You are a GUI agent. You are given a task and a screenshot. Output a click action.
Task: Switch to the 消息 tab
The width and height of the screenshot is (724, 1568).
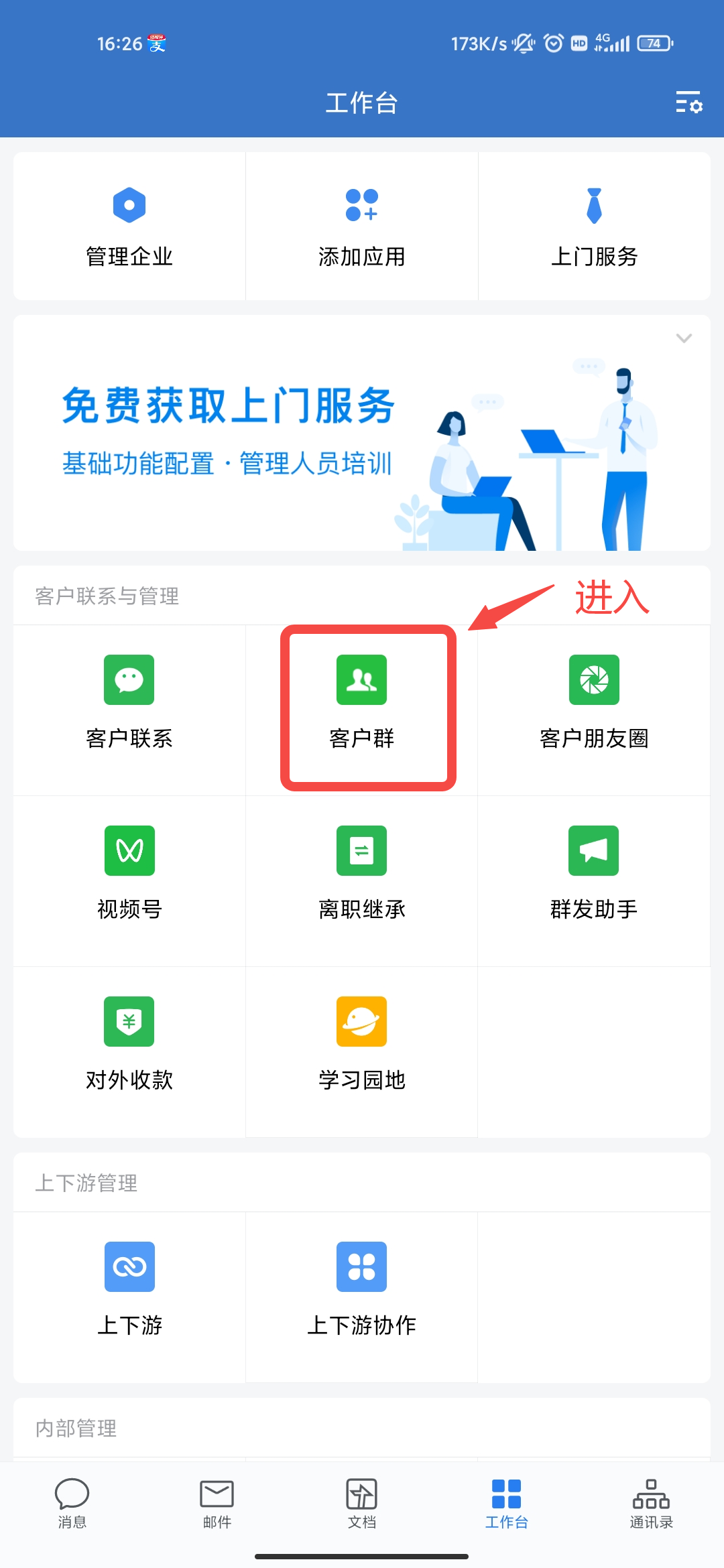[x=72, y=1504]
